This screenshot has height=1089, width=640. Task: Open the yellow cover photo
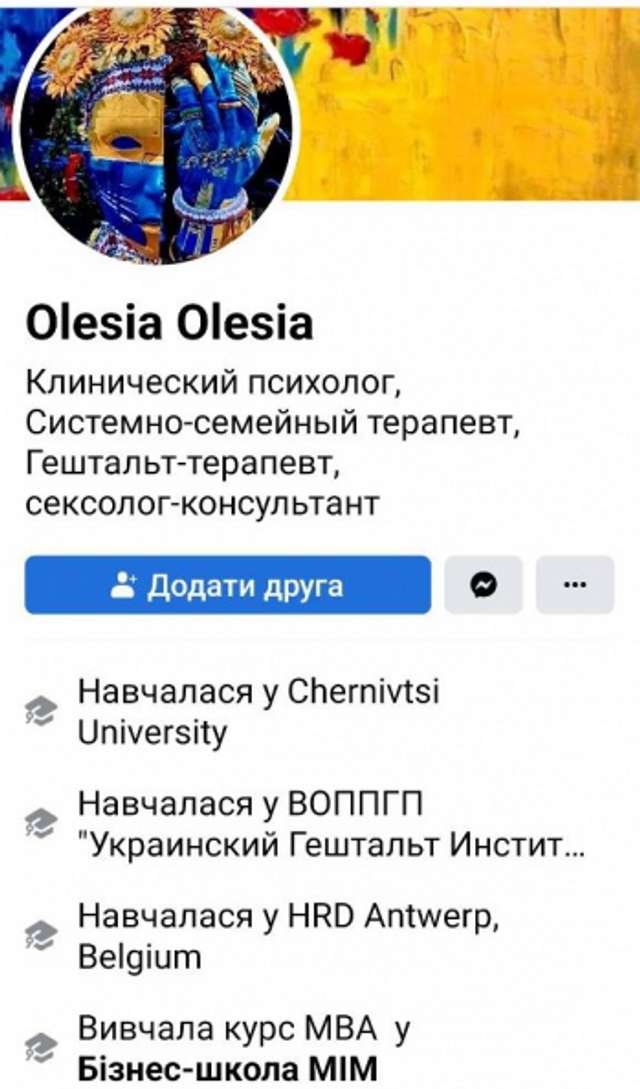click(470, 100)
